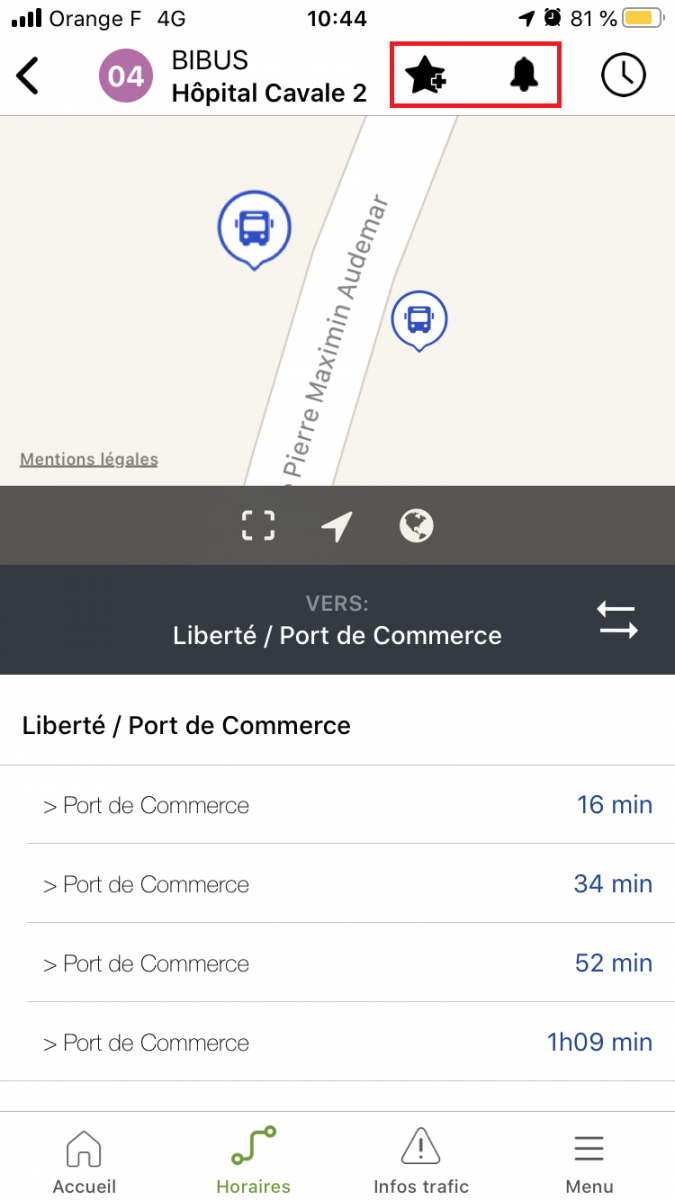This screenshot has height=1200, width=675.
Task: Set an alert with the bell icon
Action: (x=524, y=76)
